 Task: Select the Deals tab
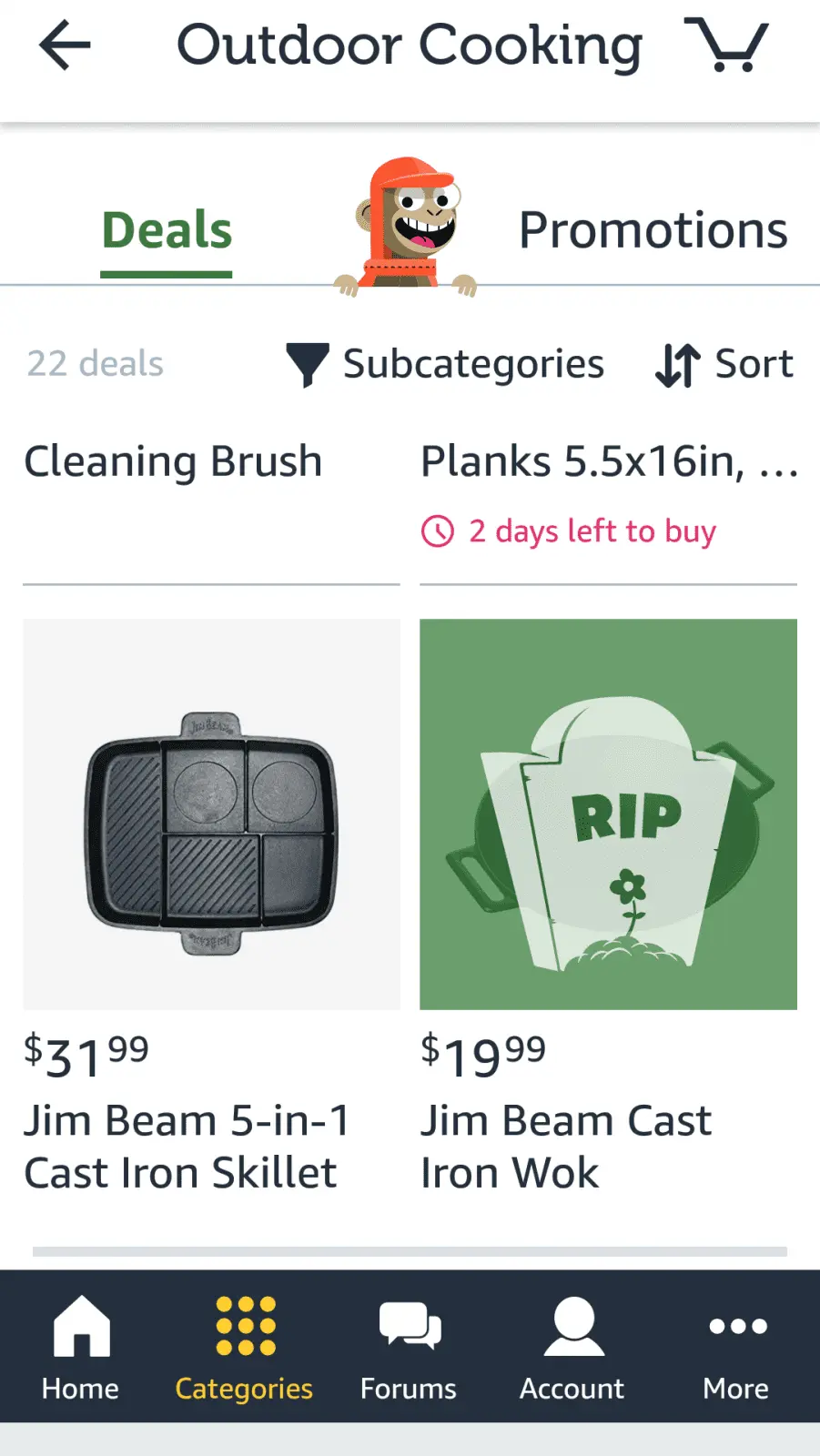tap(167, 230)
